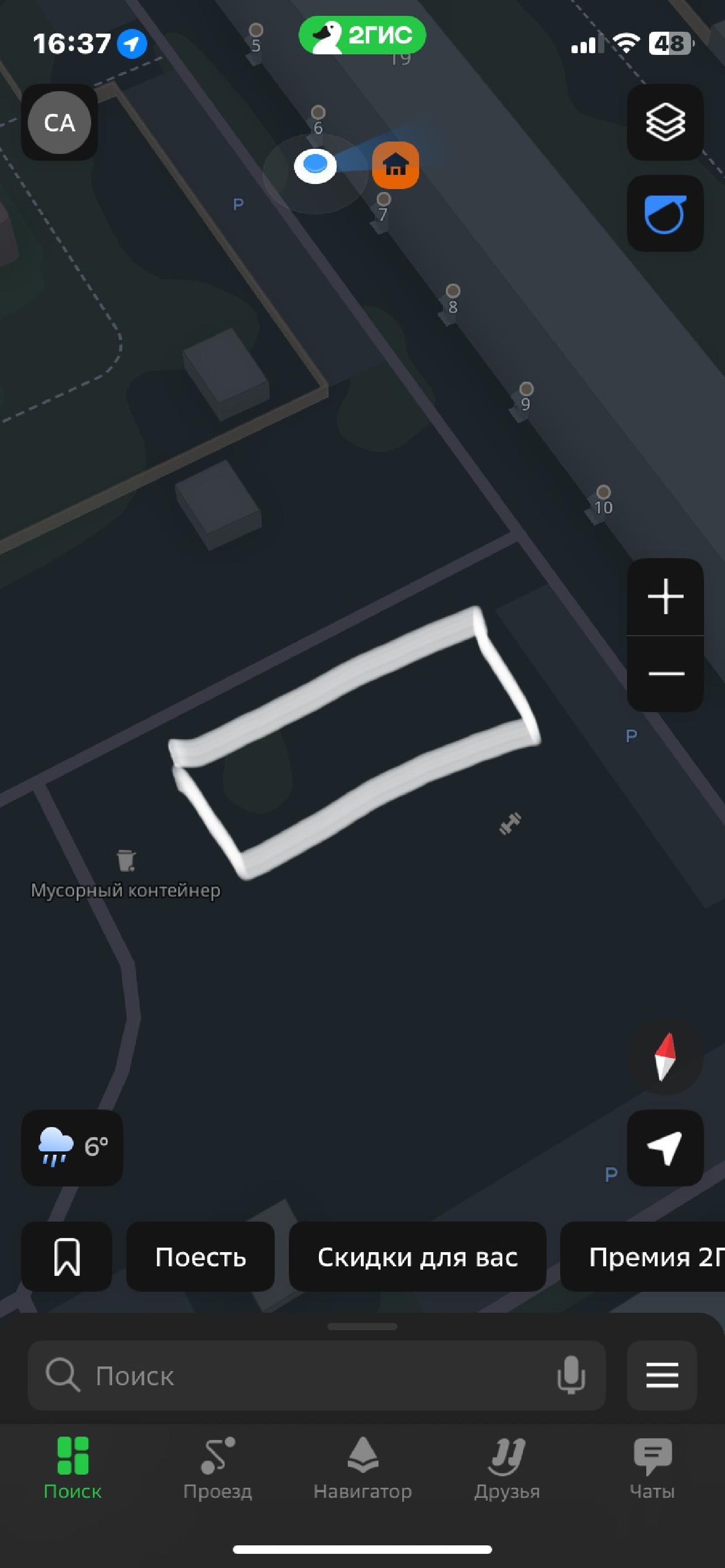Switch to the Навигатор tab
Viewport: 725px width, 1568px height.
click(x=362, y=1467)
